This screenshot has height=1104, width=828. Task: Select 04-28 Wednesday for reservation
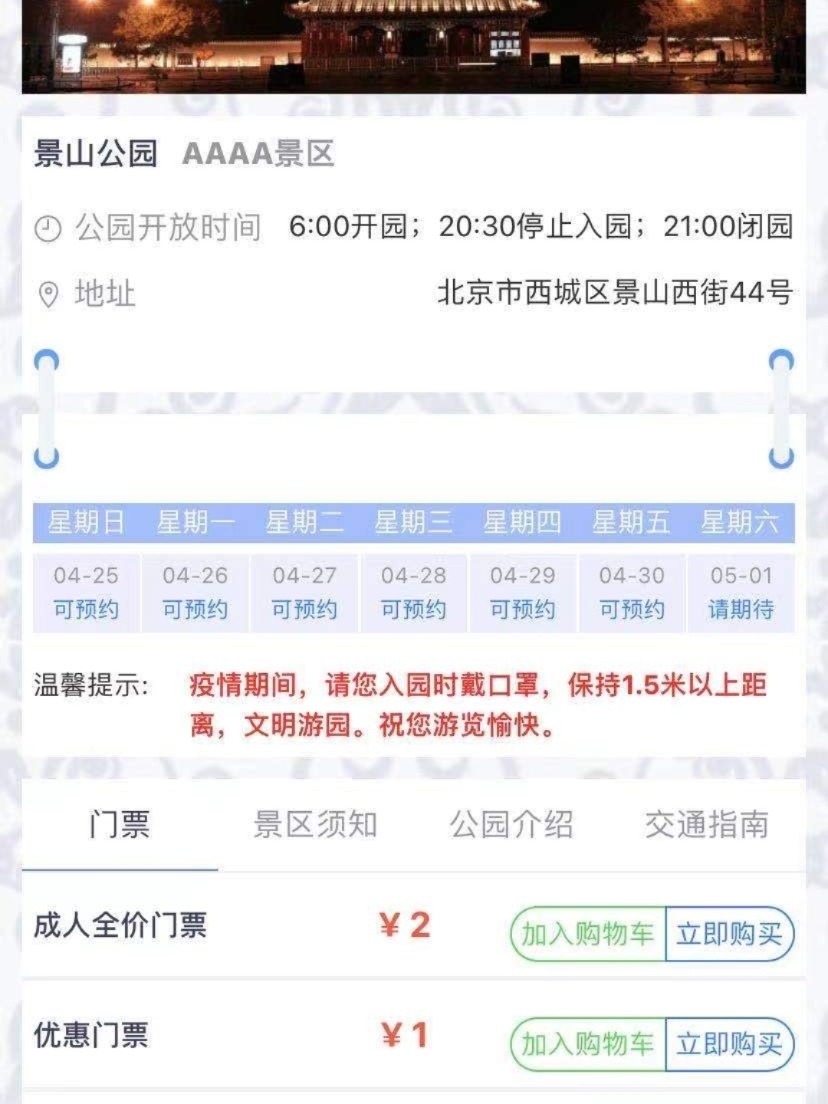pyautogui.click(x=413, y=592)
